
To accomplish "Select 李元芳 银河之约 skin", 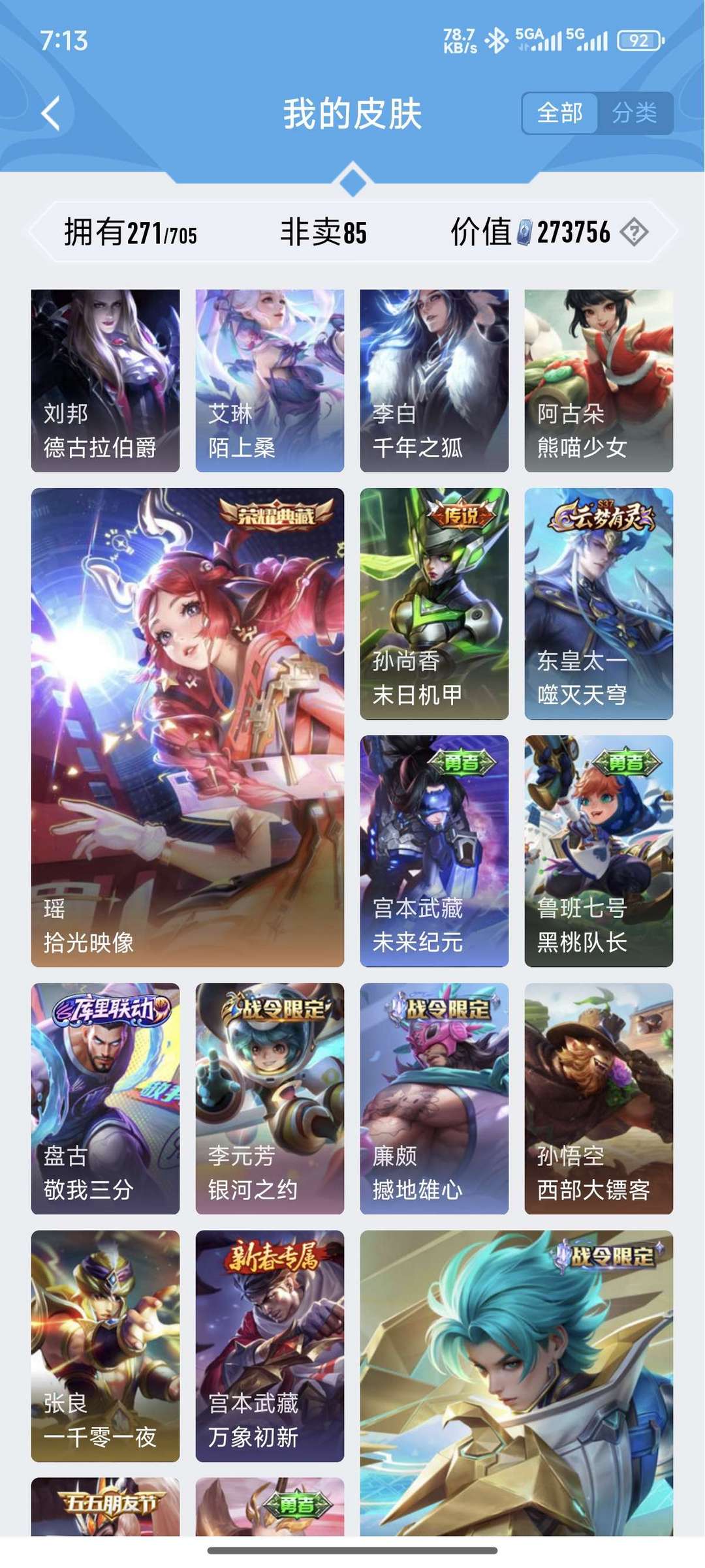I will pos(270,1098).
